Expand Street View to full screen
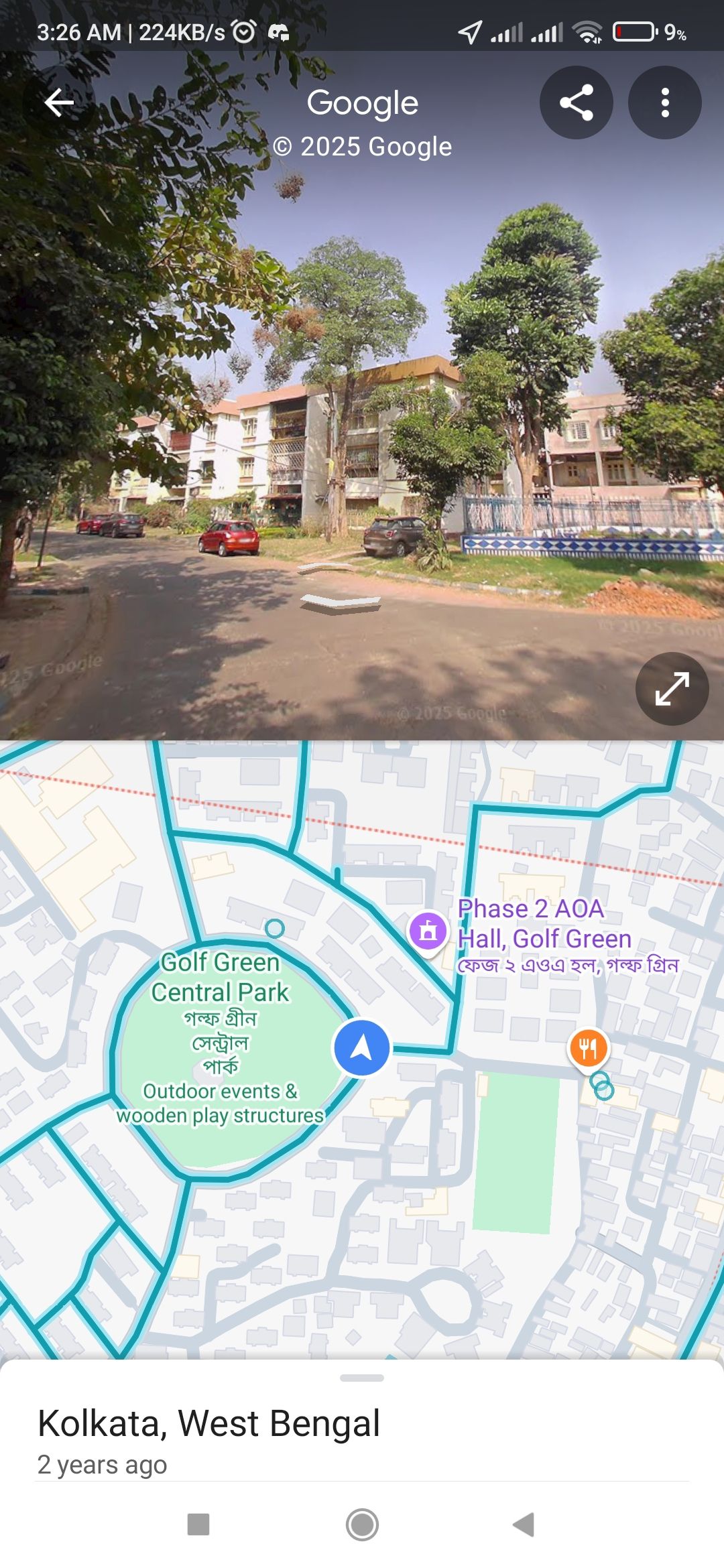 coord(672,689)
